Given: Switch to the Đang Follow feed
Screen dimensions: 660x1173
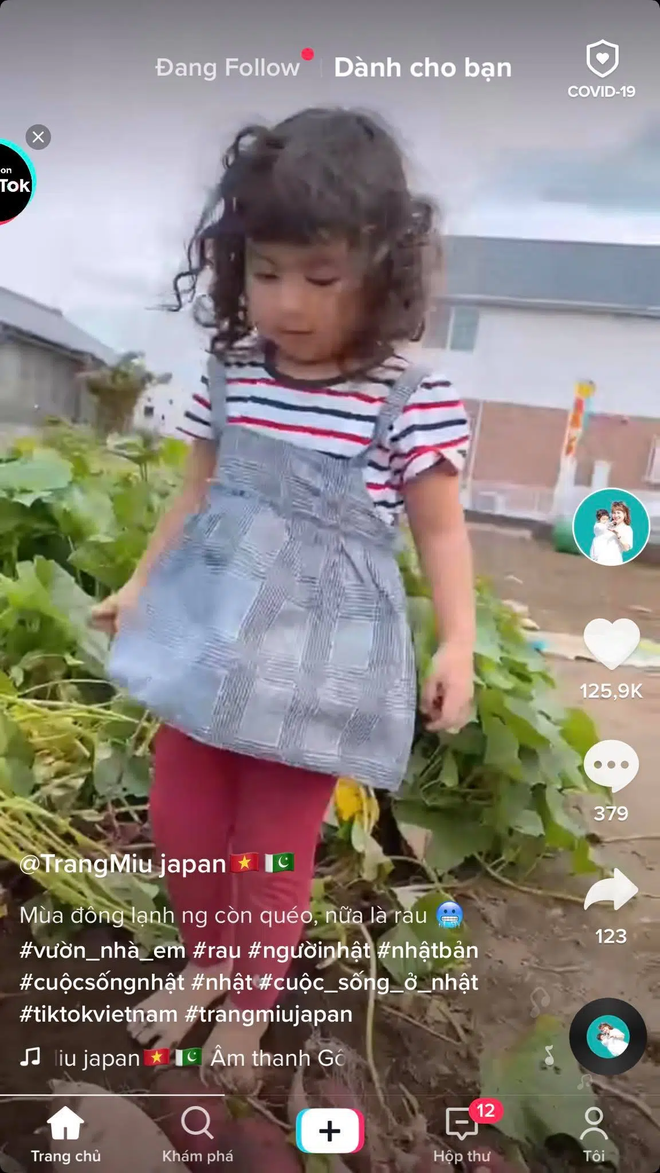Looking at the screenshot, I should (x=227, y=68).
